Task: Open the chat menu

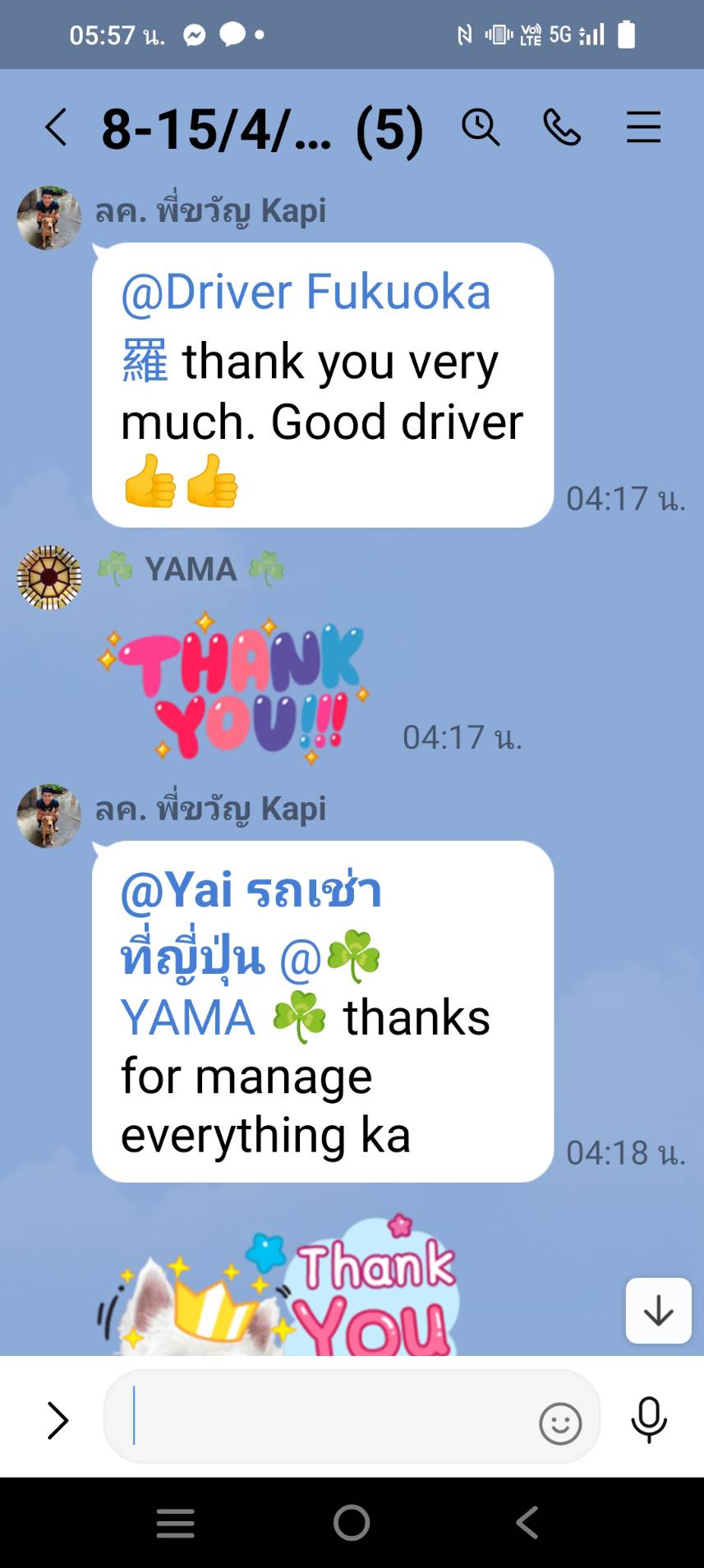Action: [x=643, y=128]
